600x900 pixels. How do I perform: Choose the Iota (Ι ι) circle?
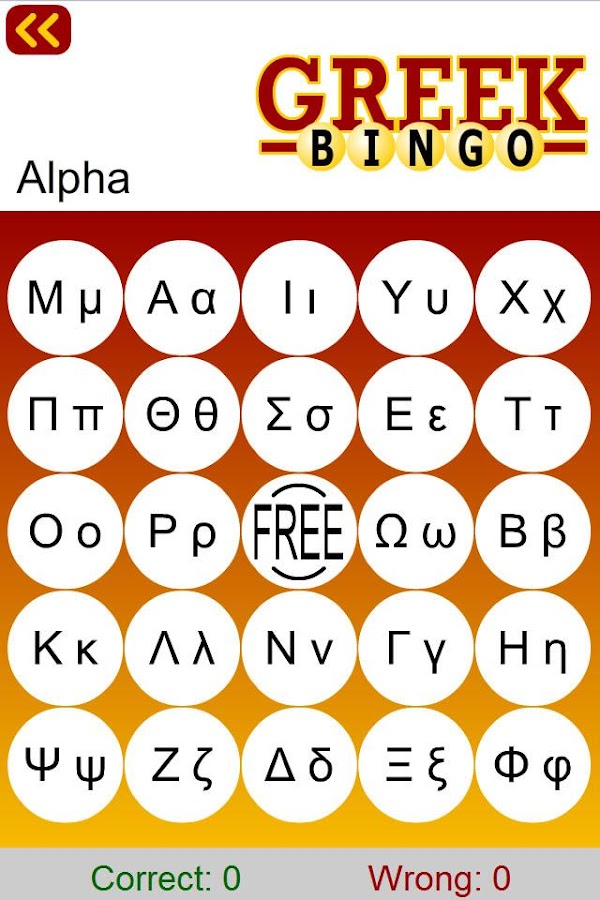pyautogui.click(x=299, y=298)
